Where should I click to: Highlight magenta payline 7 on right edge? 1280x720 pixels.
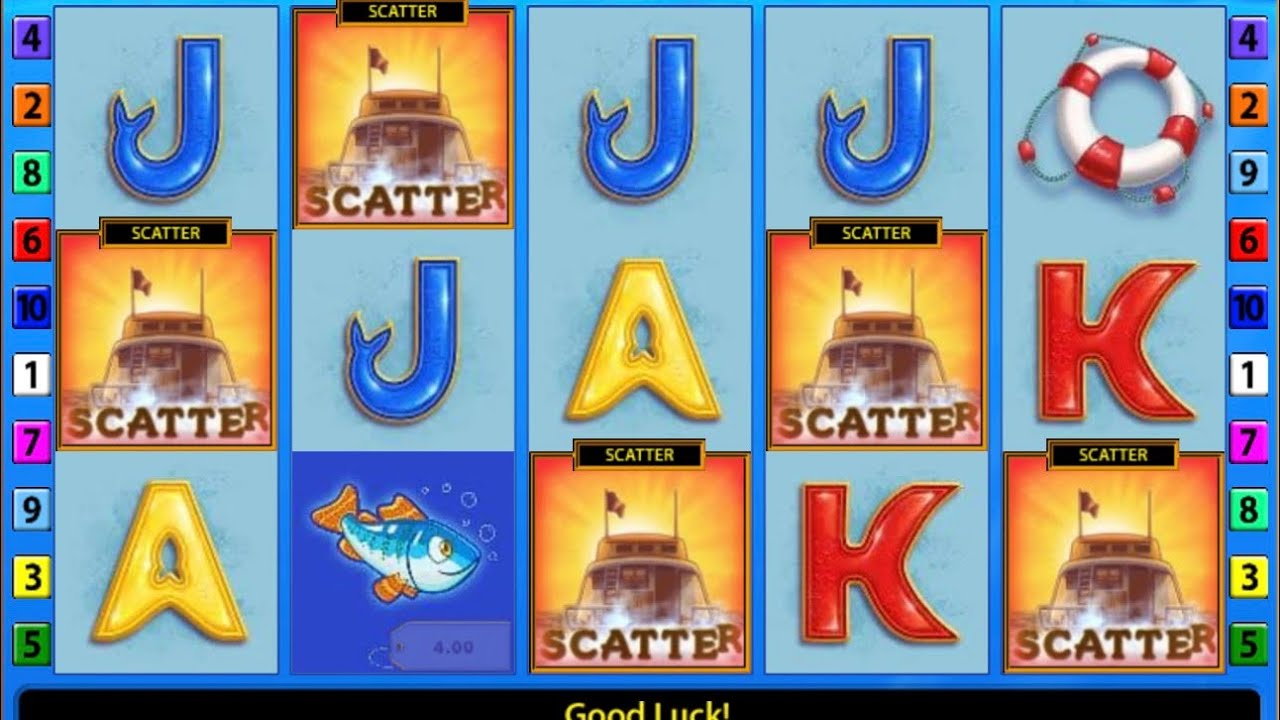[x=1247, y=442]
